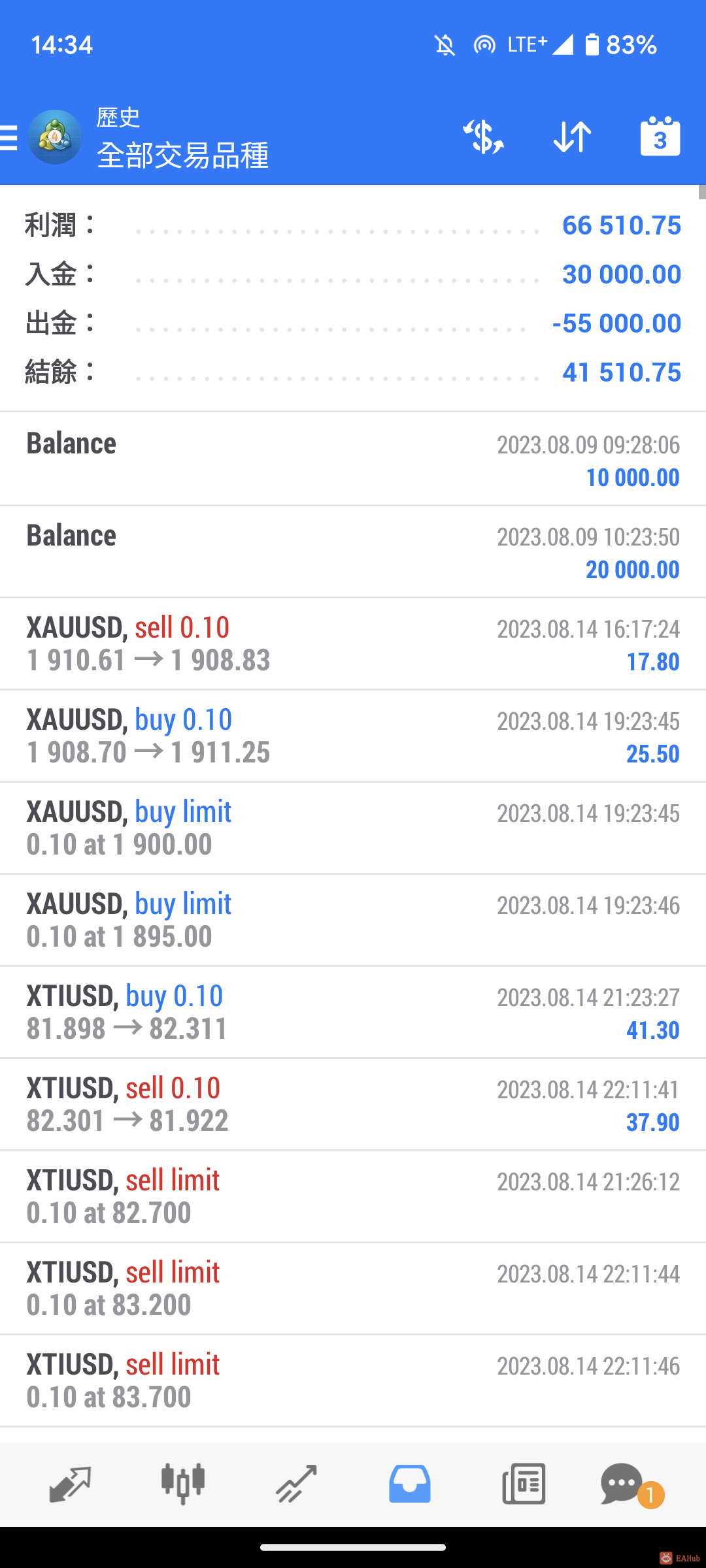The height and width of the screenshot is (1568, 706).
Task: Open the symbol filter icon
Action: [x=483, y=137]
